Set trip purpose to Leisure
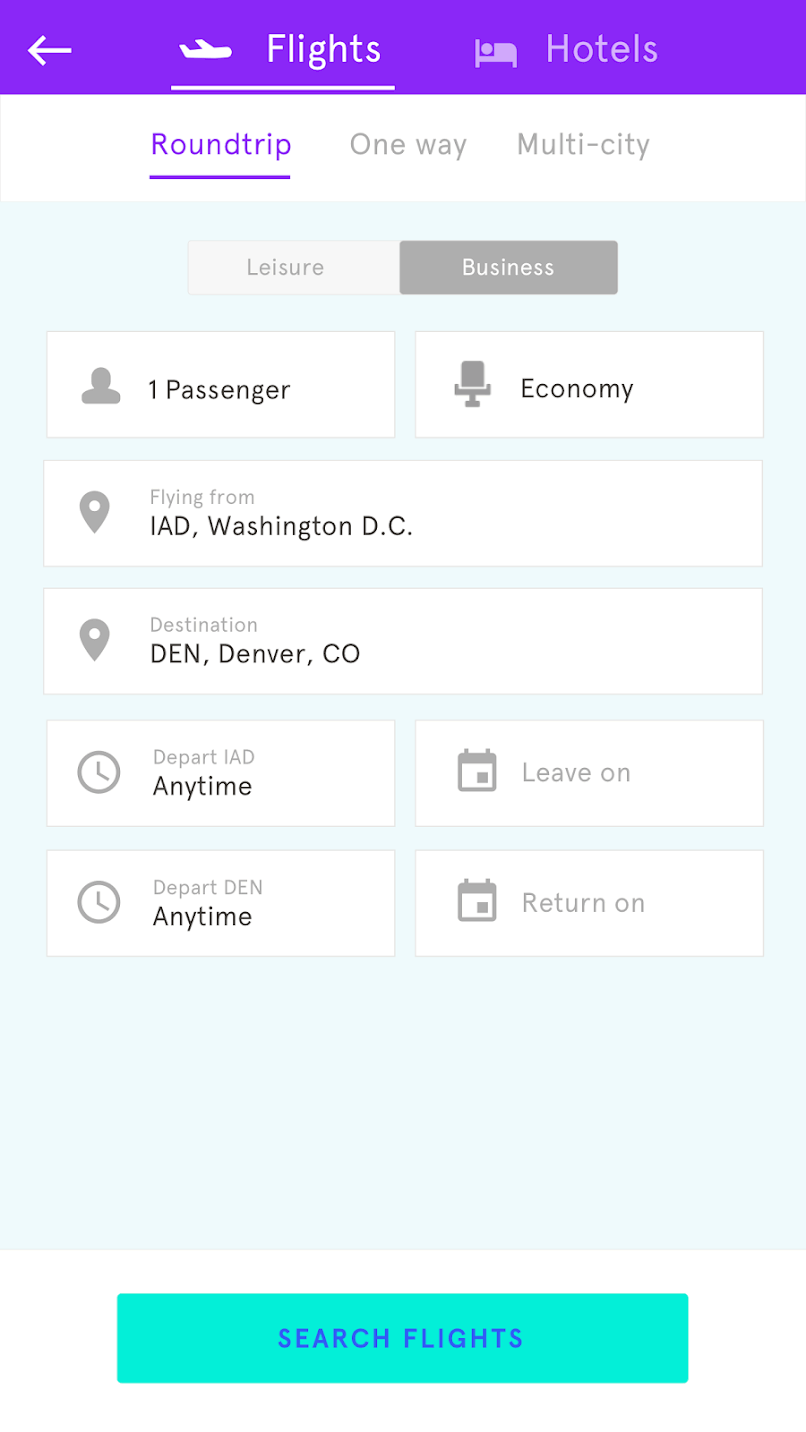The height and width of the screenshot is (1432, 806). [286, 268]
